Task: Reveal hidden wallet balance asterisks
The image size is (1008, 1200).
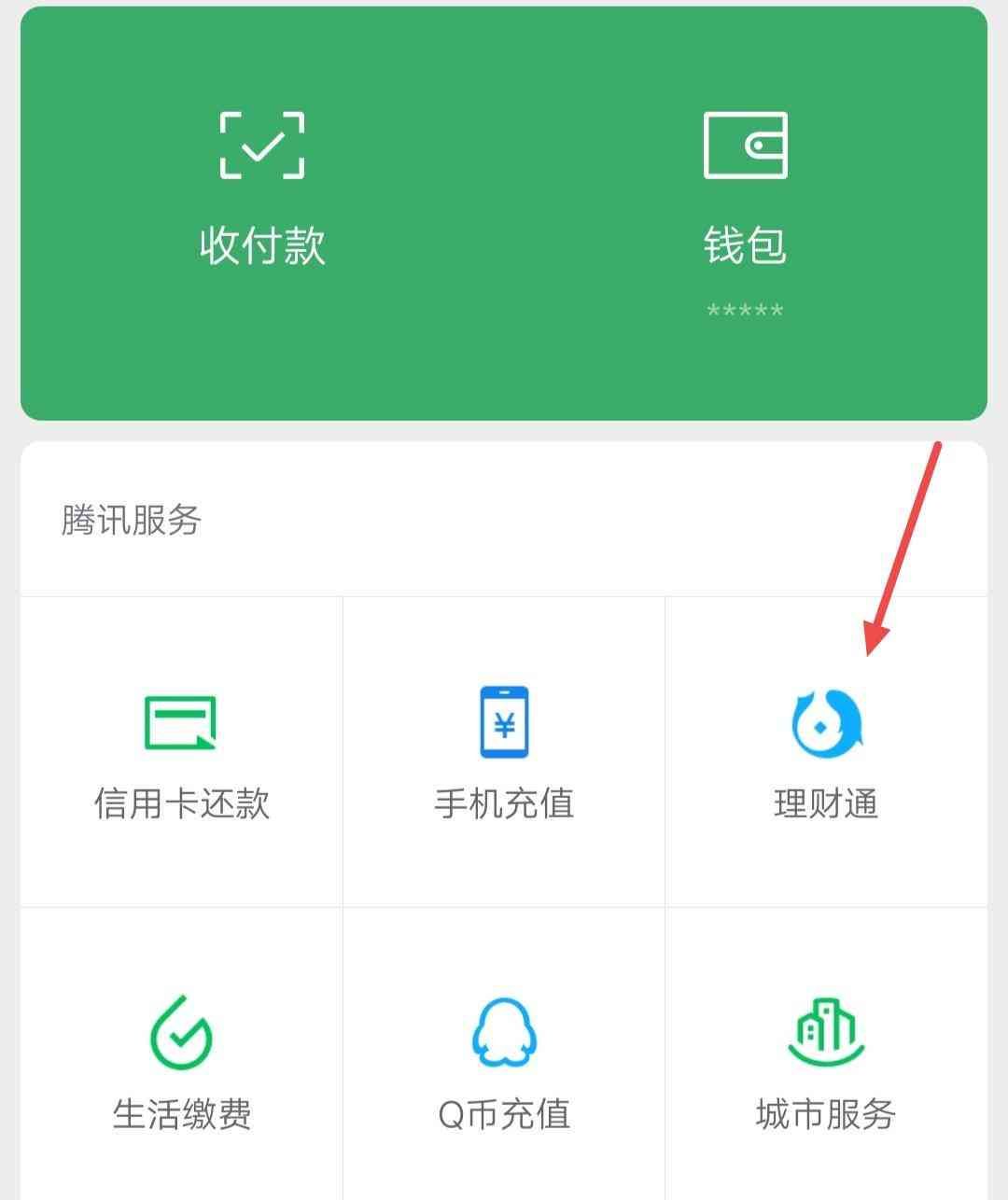Action: [745, 308]
